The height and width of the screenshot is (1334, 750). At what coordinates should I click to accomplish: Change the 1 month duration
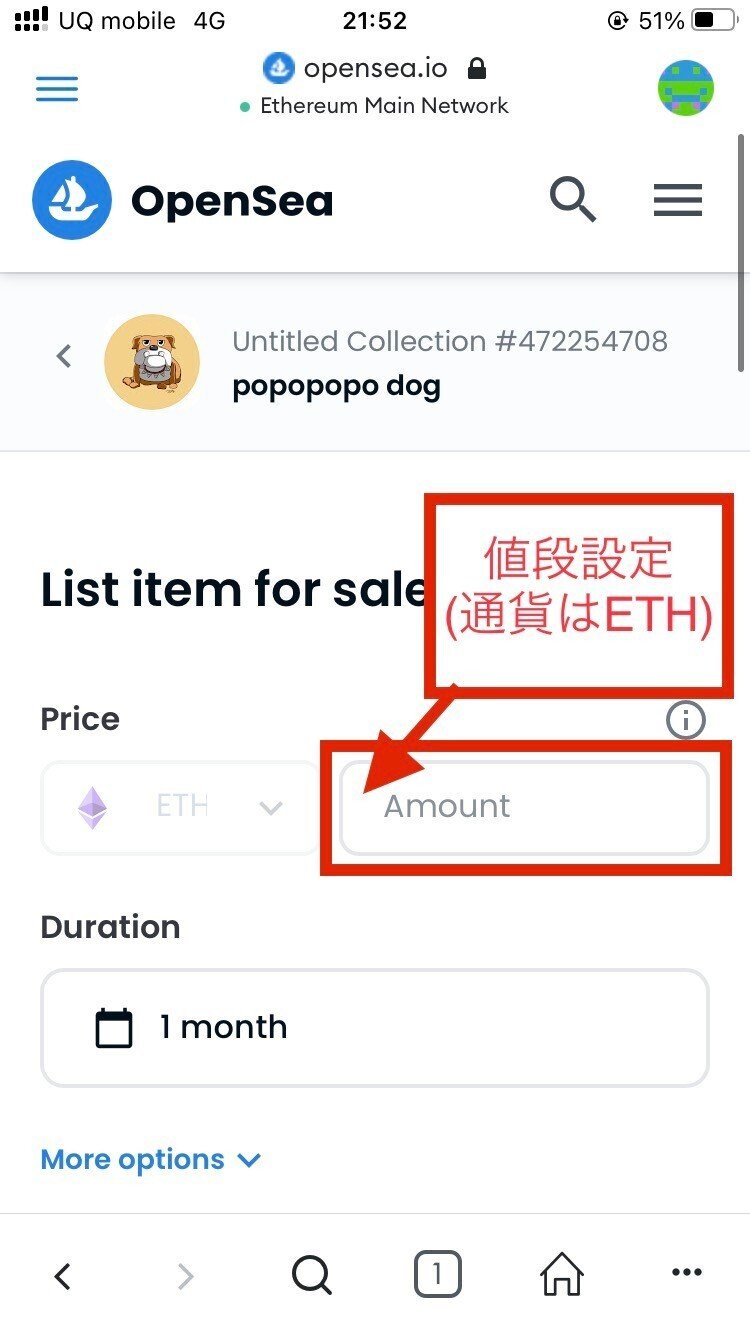pyautogui.click(x=374, y=1027)
